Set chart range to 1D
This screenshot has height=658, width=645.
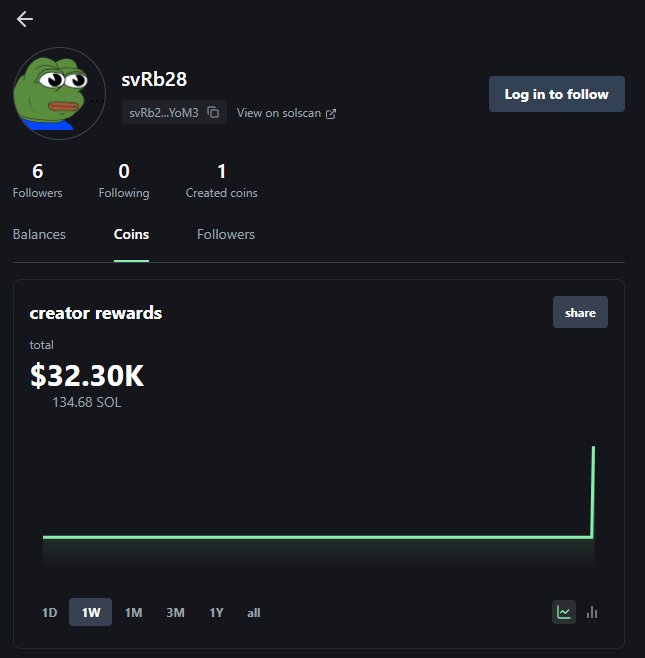tap(49, 612)
